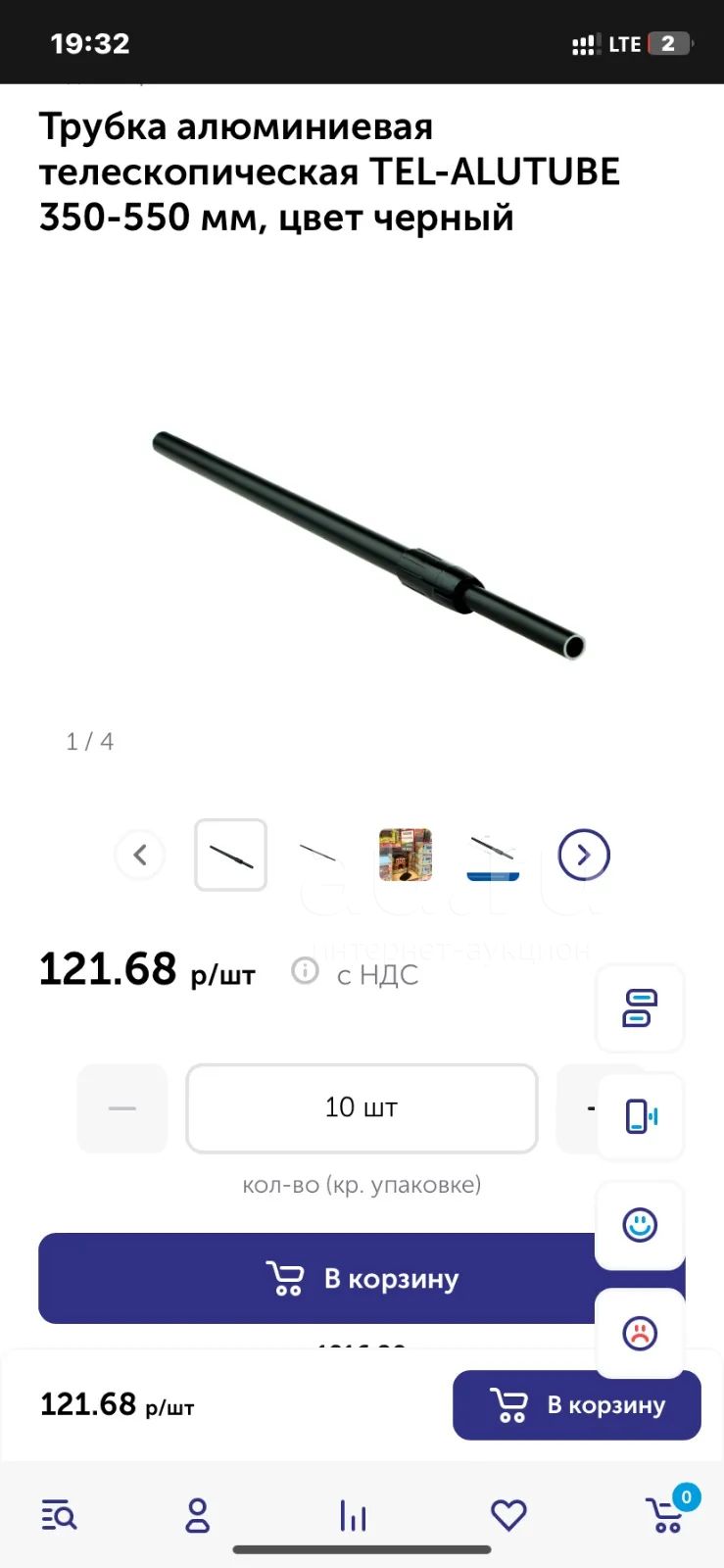Image resolution: width=724 pixels, height=1568 pixels.
Task: Show the previous product photo
Action: pos(140,855)
